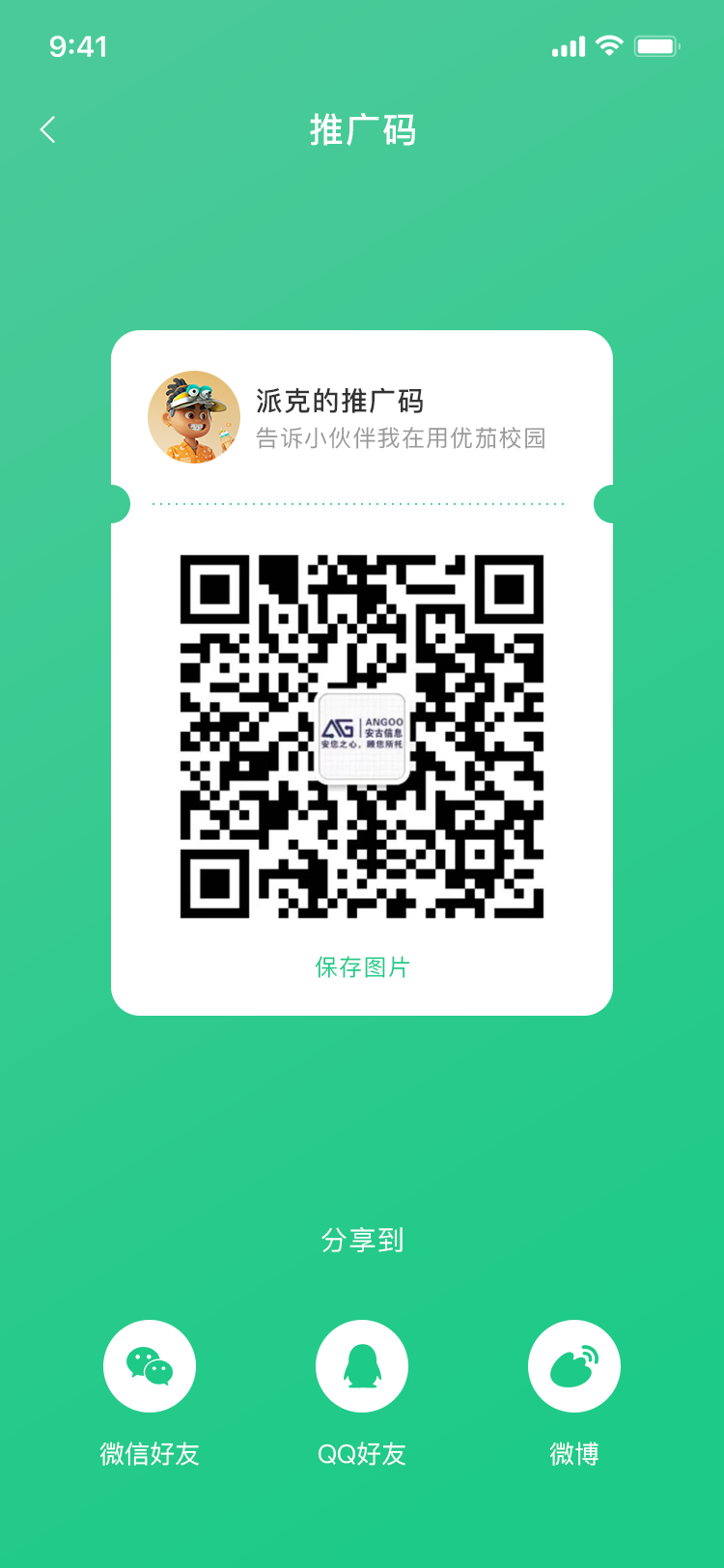The image size is (724, 1568).
Task: Share to QQ好友
Action: [362, 1366]
